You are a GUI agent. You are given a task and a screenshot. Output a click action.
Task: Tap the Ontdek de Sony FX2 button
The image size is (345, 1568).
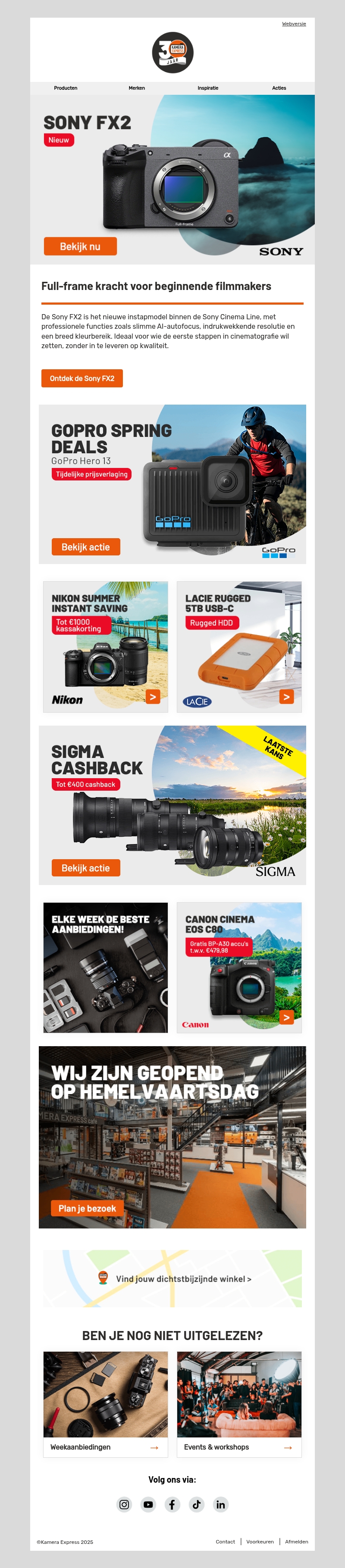pyautogui.click(x=82, y=379)
